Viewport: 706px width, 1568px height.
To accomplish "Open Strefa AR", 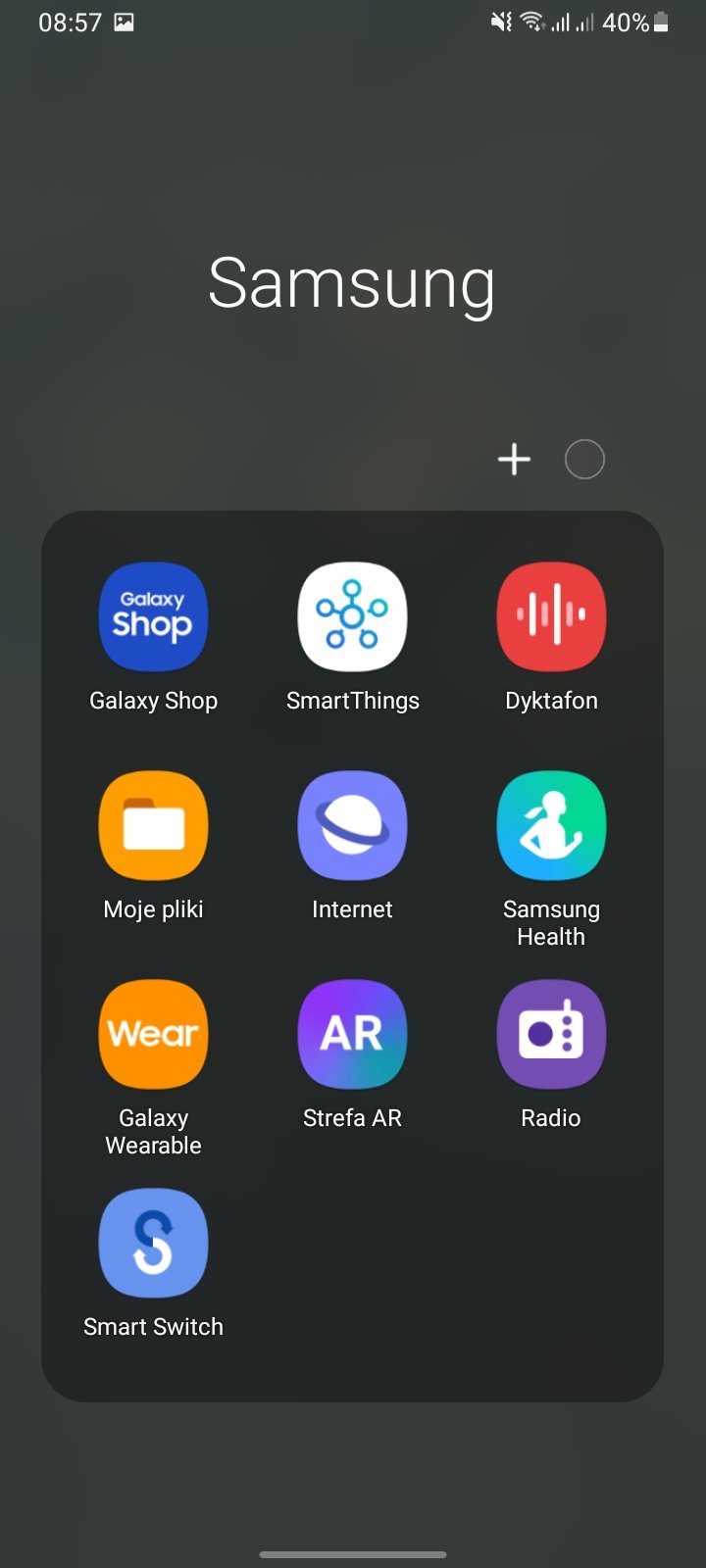I will pos(352,1035).
